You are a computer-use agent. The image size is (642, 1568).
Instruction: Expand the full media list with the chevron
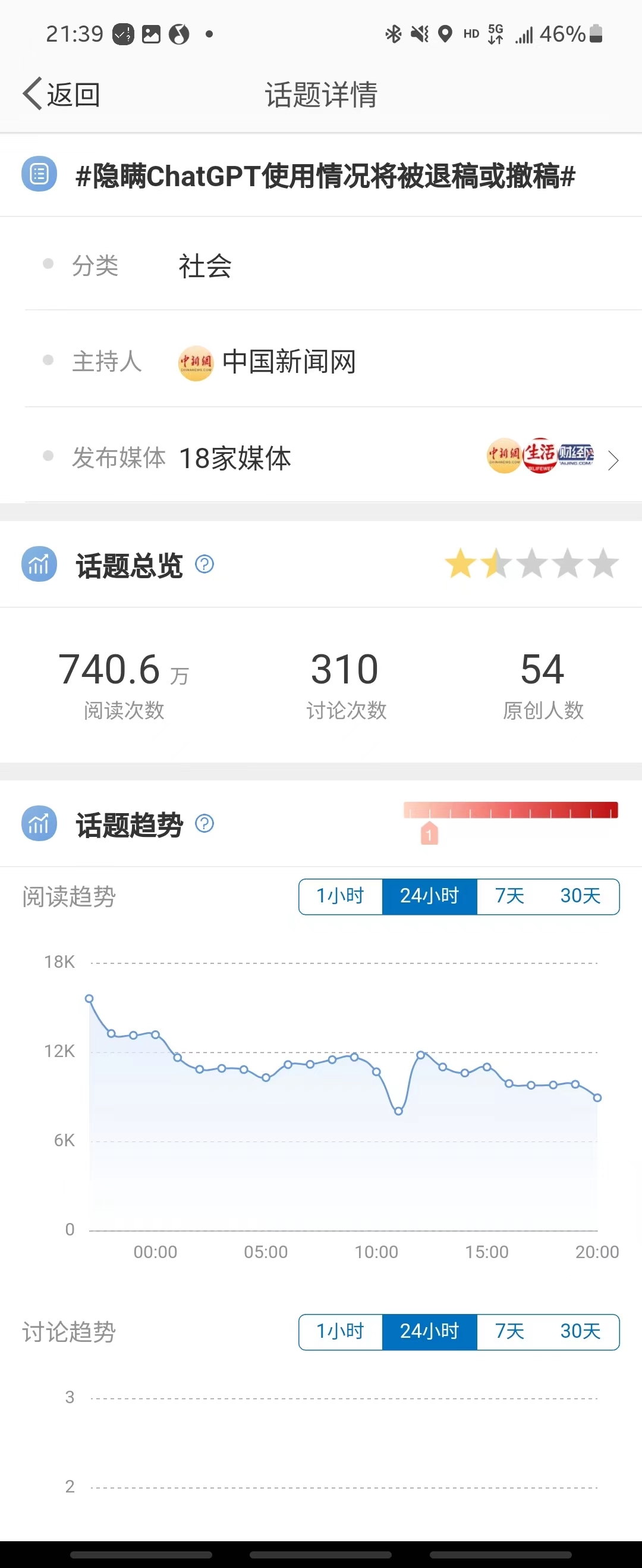click(x=613, y=460)
